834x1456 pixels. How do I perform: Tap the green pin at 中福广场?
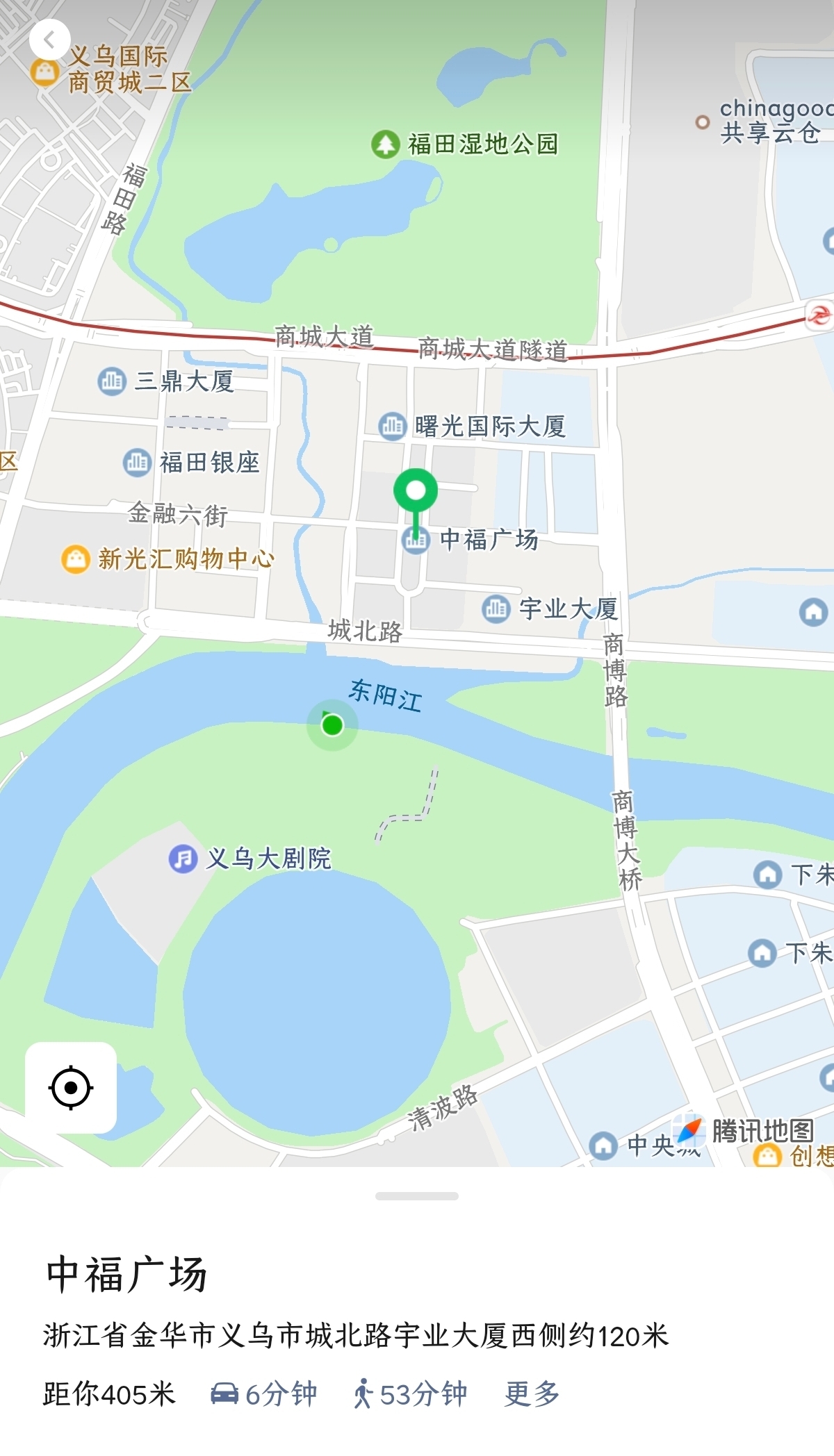click(x=416, y=492)
